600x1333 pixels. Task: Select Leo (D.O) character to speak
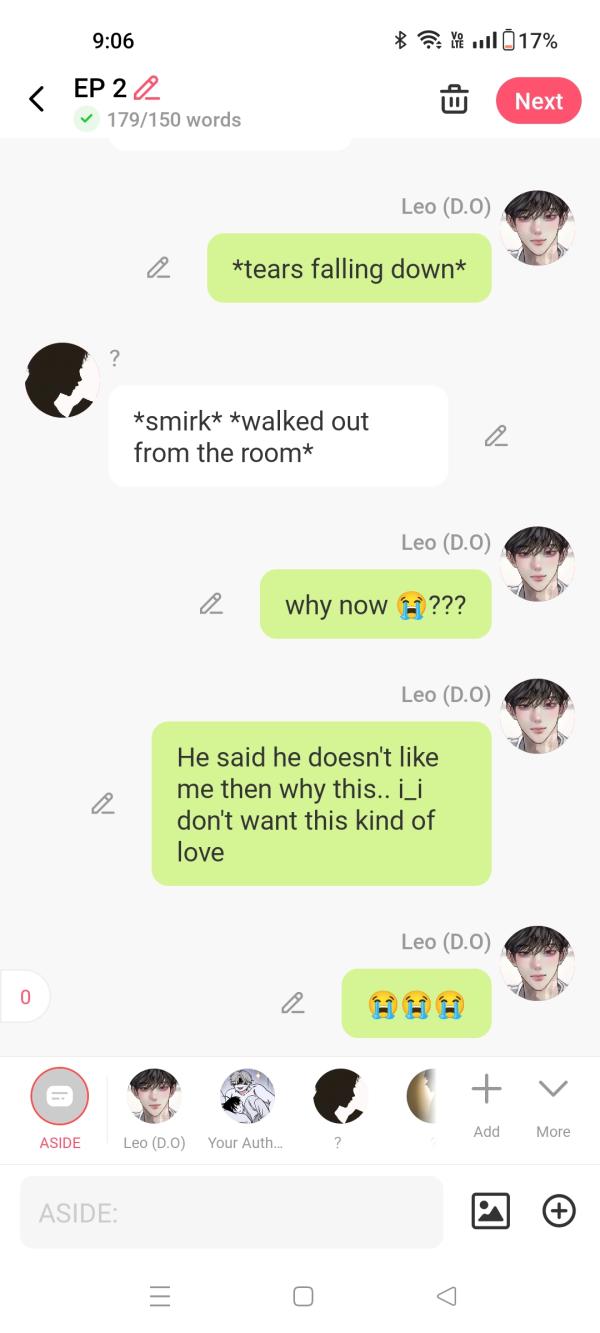tap(154, 1098)
